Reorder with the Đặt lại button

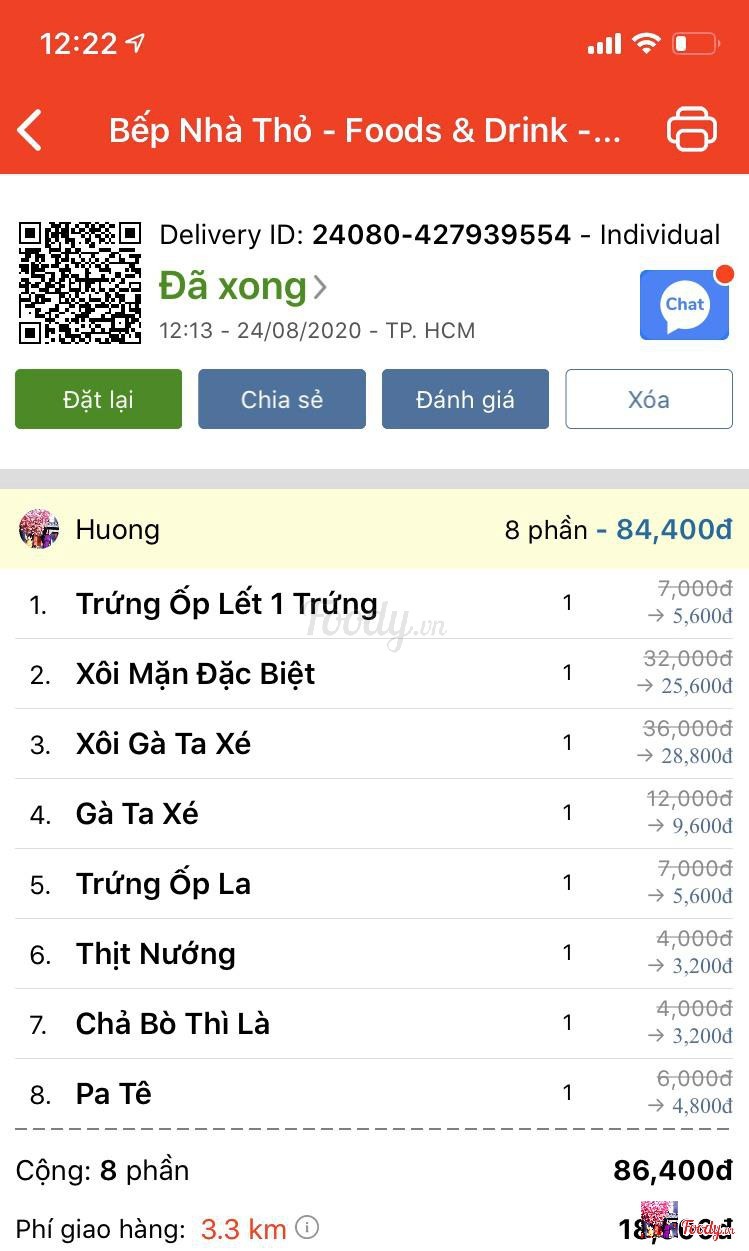point(98,399)
